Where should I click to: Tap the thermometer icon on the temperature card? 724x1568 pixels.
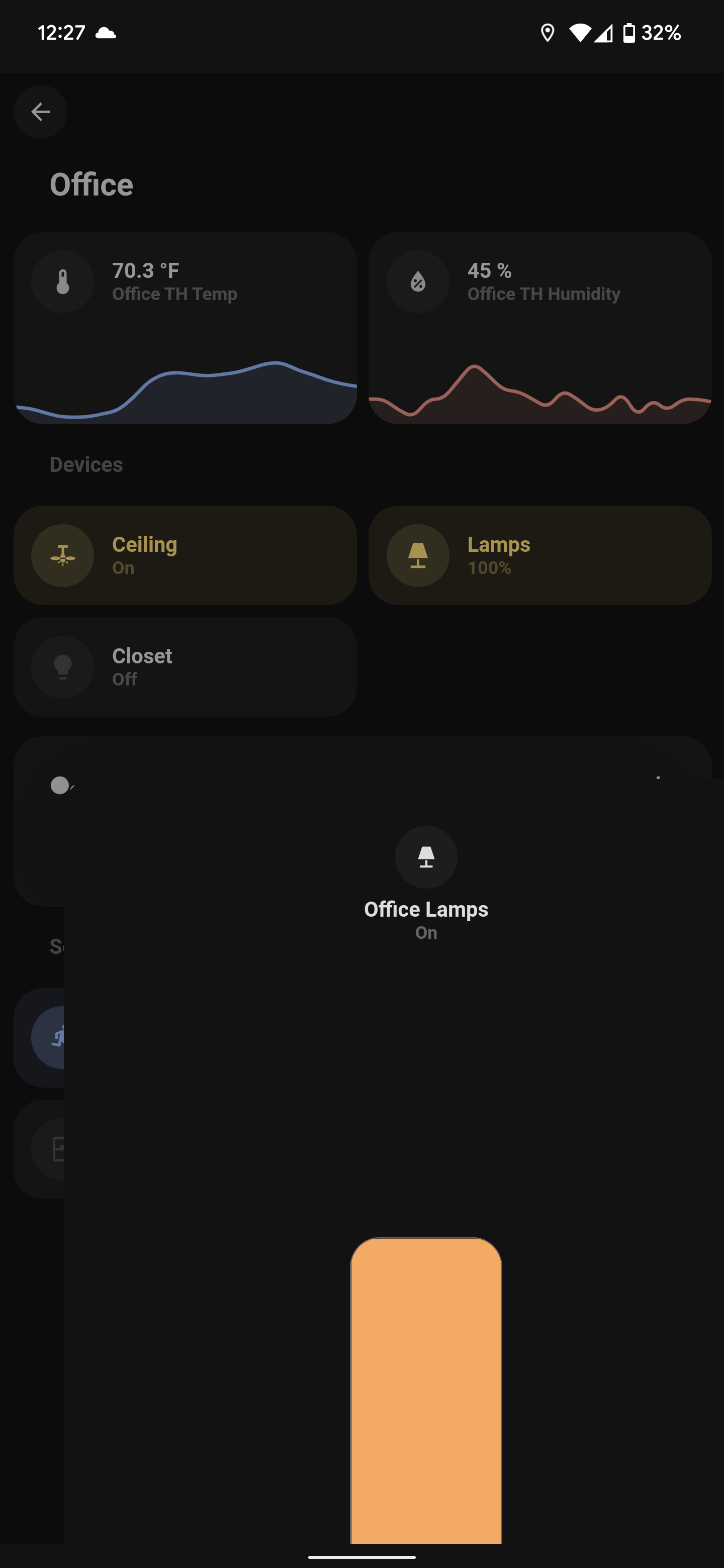point(63,281)
